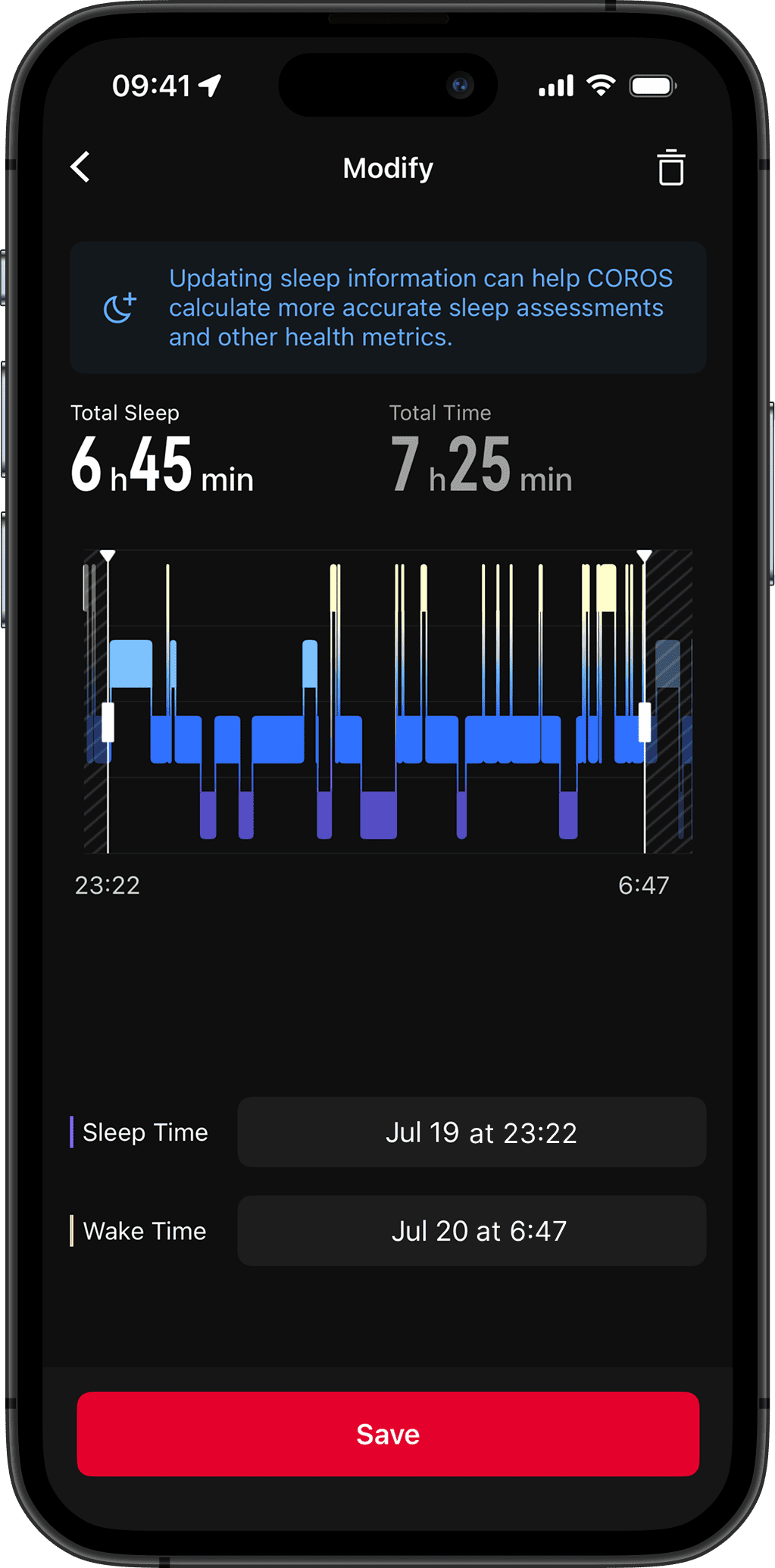Delete this sleep record with trash icon
Screen dimensions: 775x1568
[x=670, y=167]
